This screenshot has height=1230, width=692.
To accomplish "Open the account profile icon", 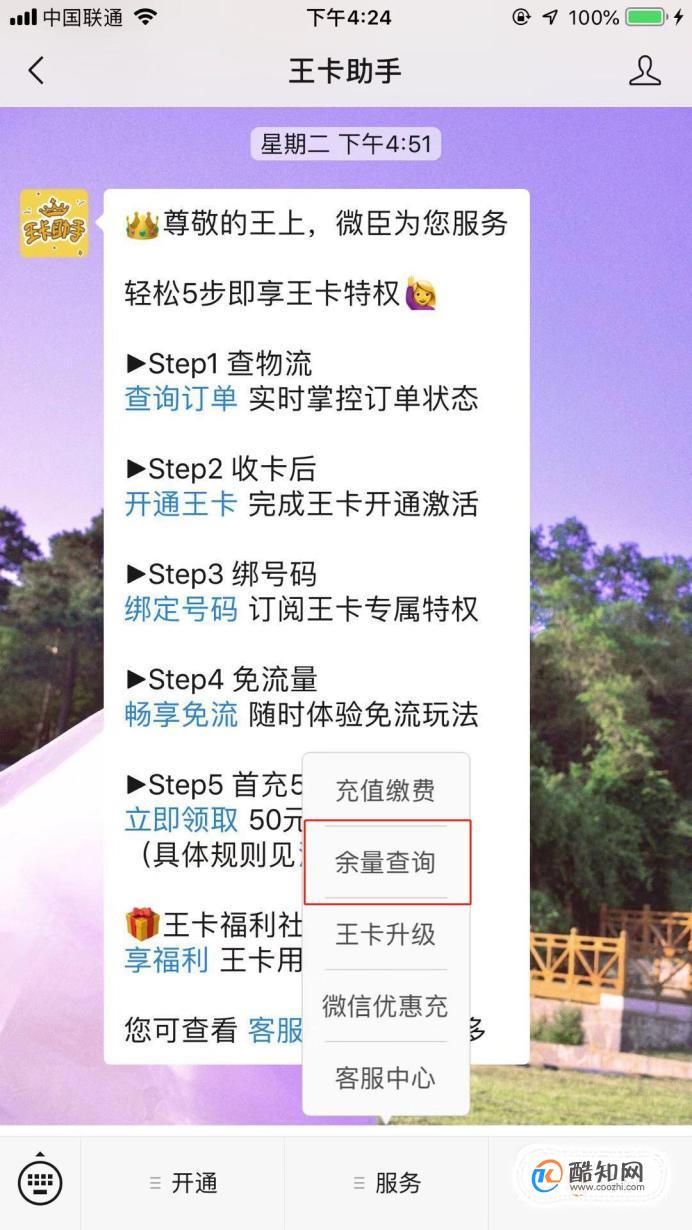I will 644,71.
